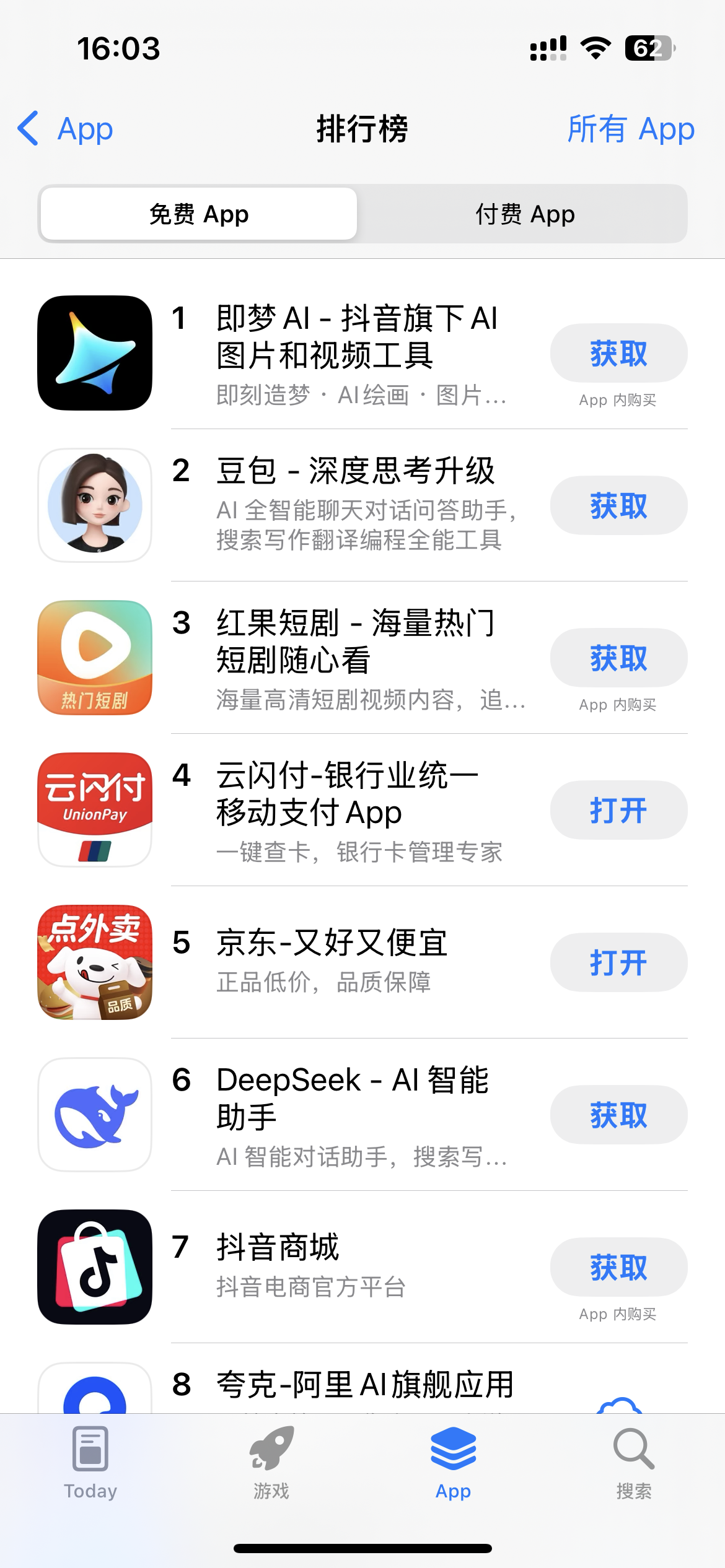Show details for DeepSeek - AI 智能助手
Screen dimensions: 725x1568
point(352,1097)
